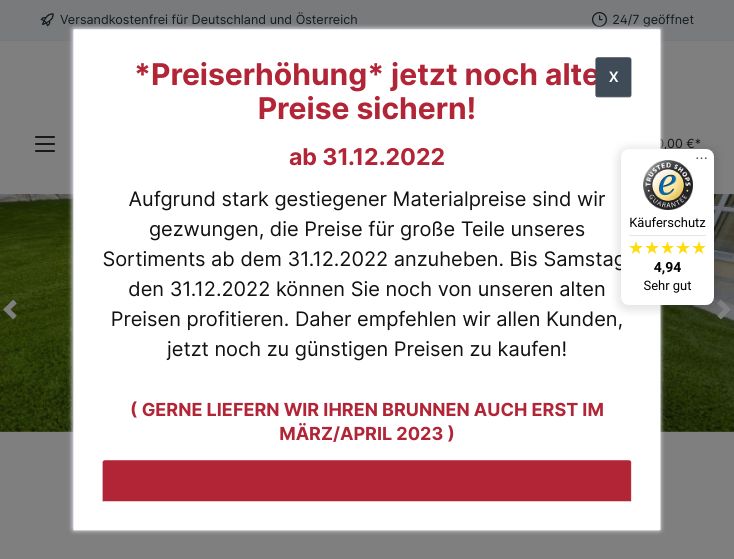734x559 pixels.
Task: Close the price increase popup
Action: pyautogui.click(x=613, y=77)
